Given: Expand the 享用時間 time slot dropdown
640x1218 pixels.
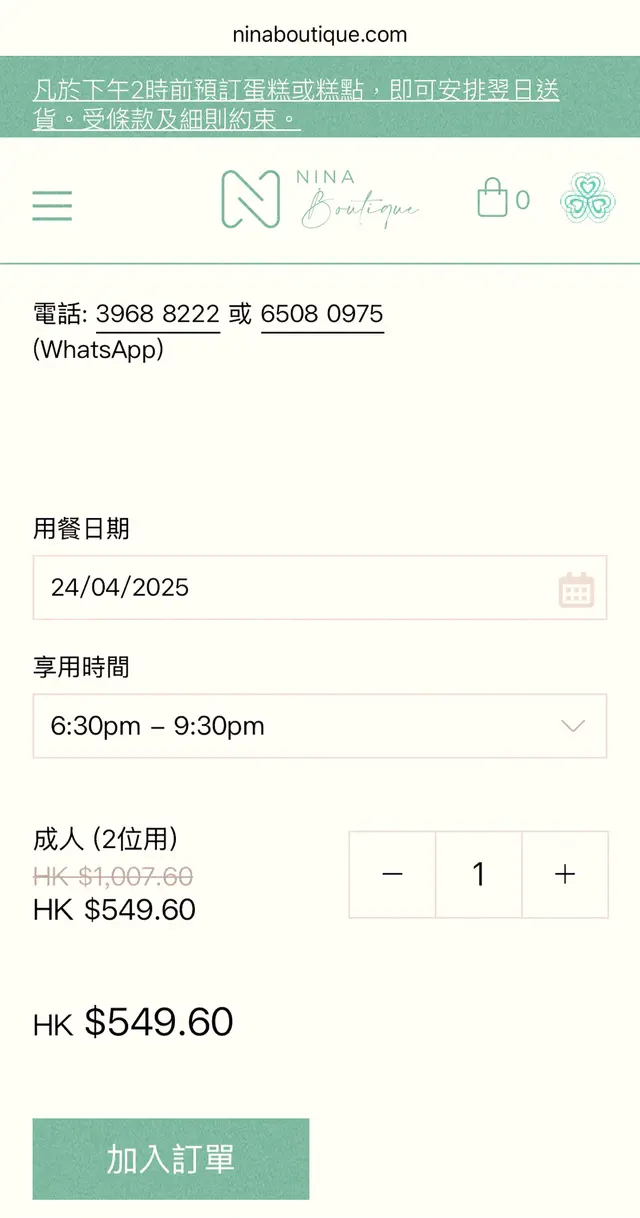Looking at the screenshot, I should pyautogui.click(x=319, y=726).
